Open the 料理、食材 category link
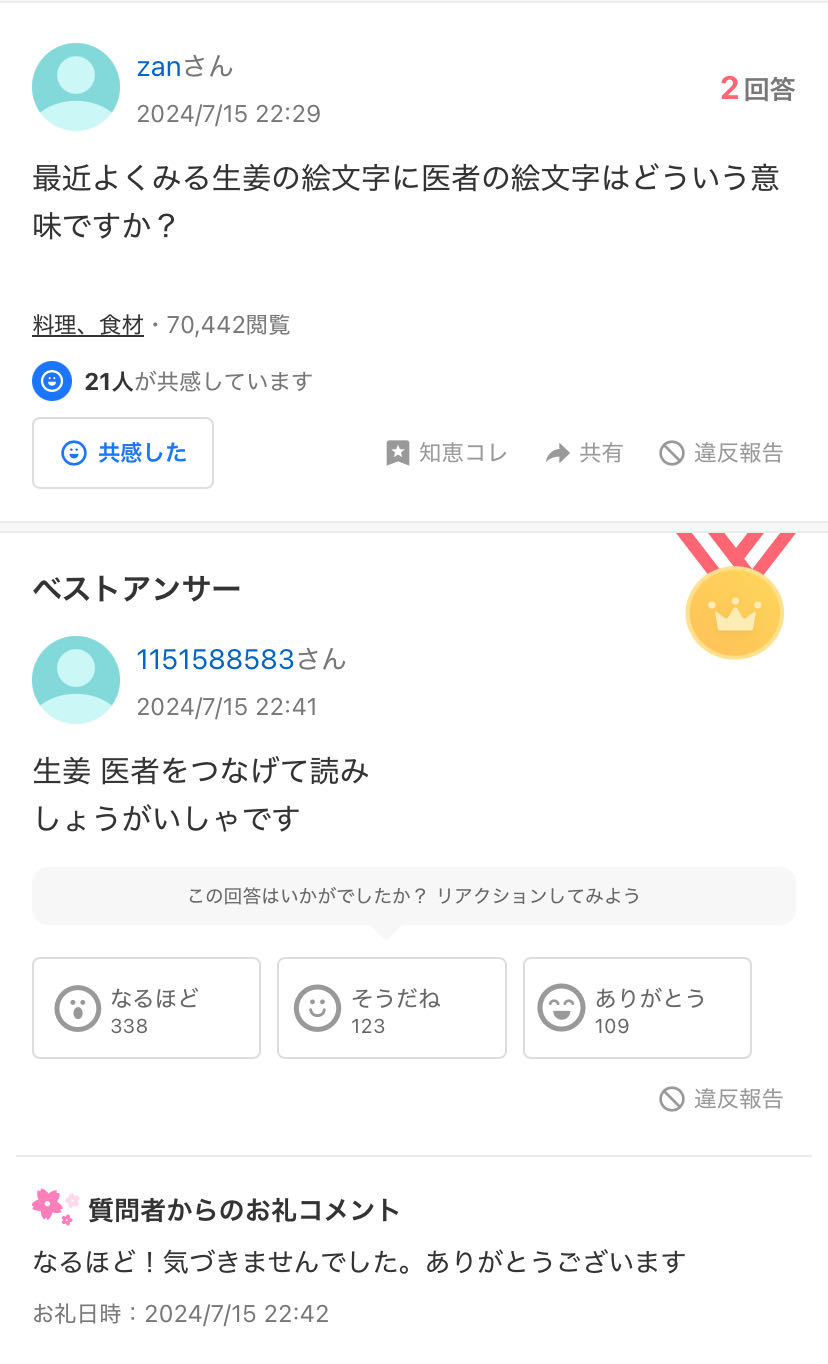The width and height of the screenshot is (828, 1364). tap(88, 325)
